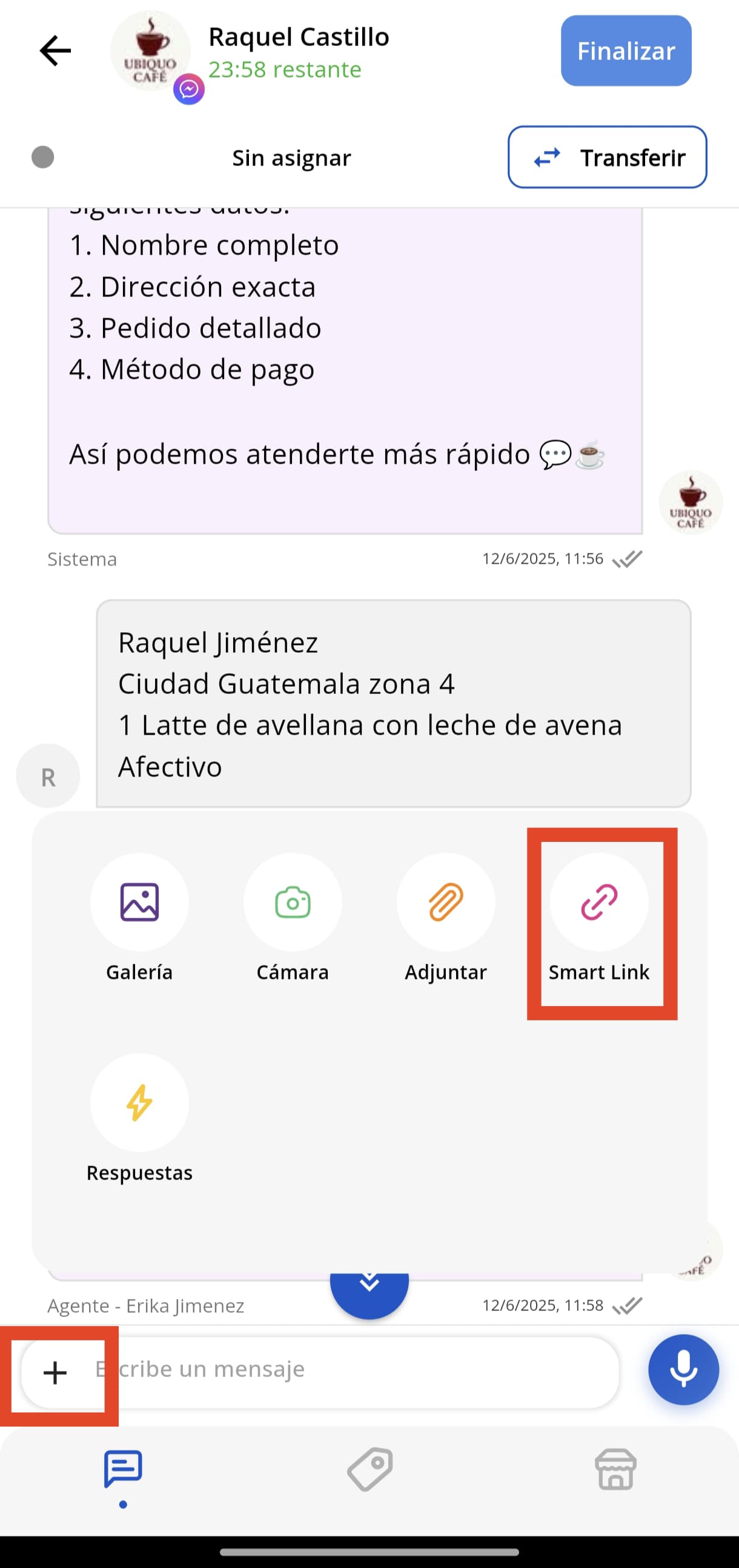Tap the plus attachment button
This screenshot has height=1568, width=739.
pos(55,1373)
